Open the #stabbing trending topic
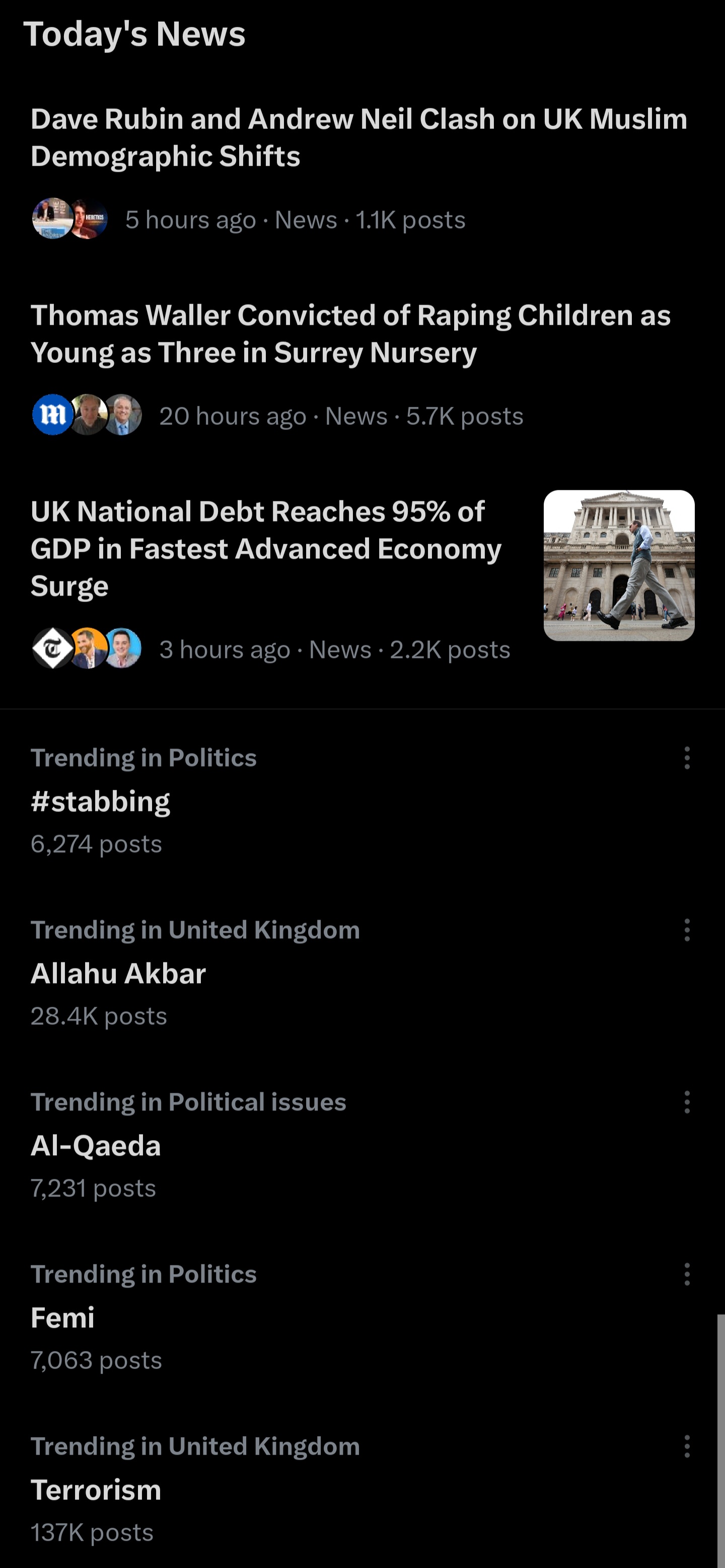This screenshot has height=1568, width=725. point(100,802)
